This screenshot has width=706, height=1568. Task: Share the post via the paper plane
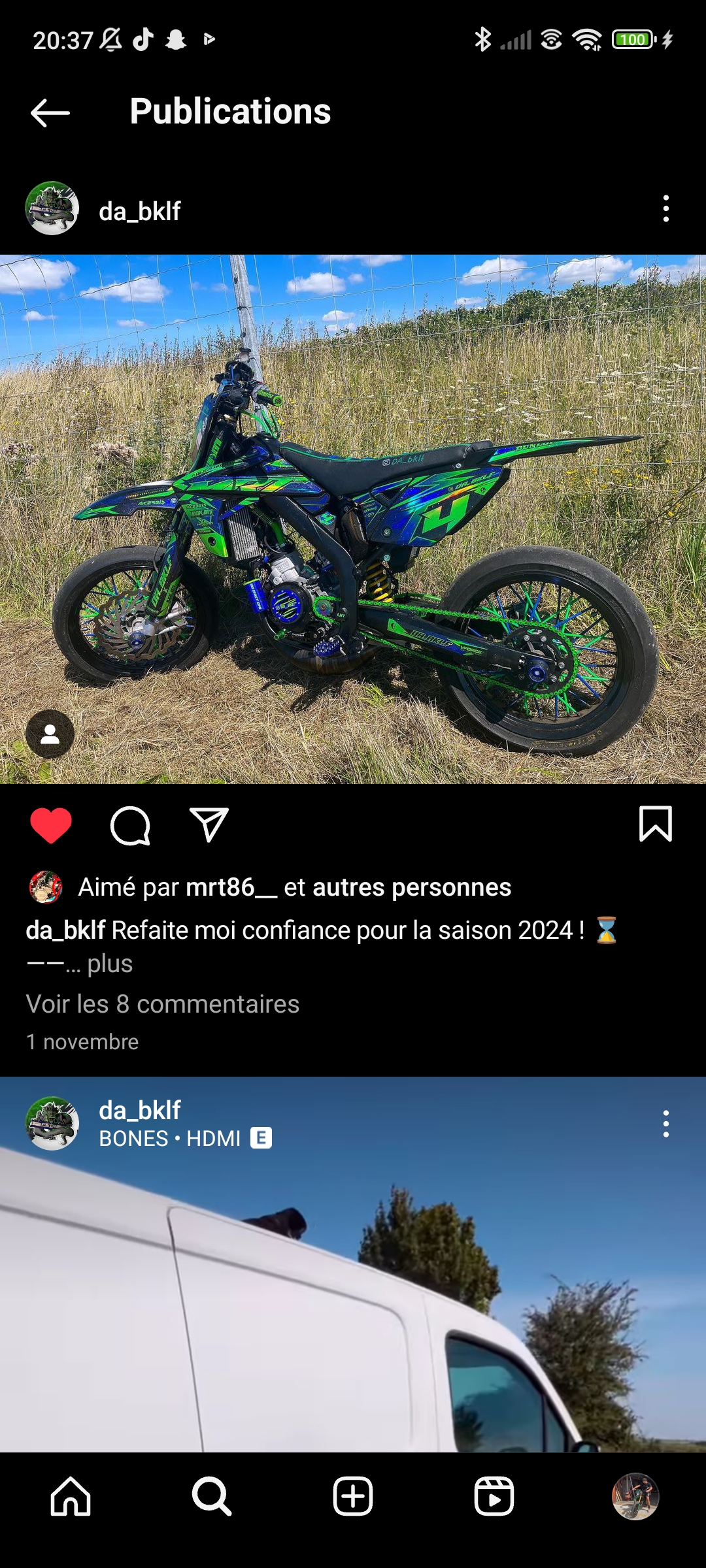pos(209,825)
